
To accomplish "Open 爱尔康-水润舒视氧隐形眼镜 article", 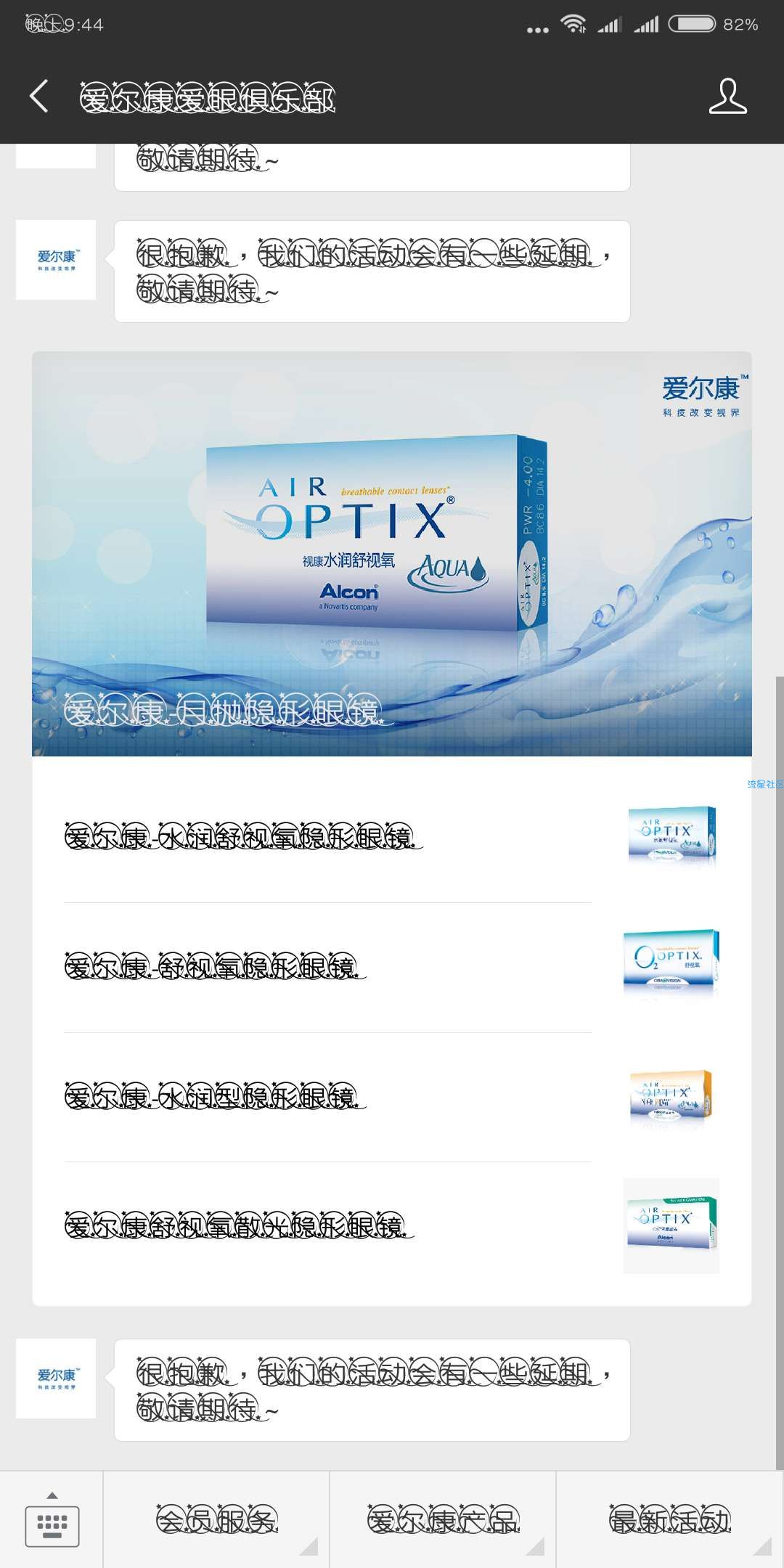I will pos(327,838).
